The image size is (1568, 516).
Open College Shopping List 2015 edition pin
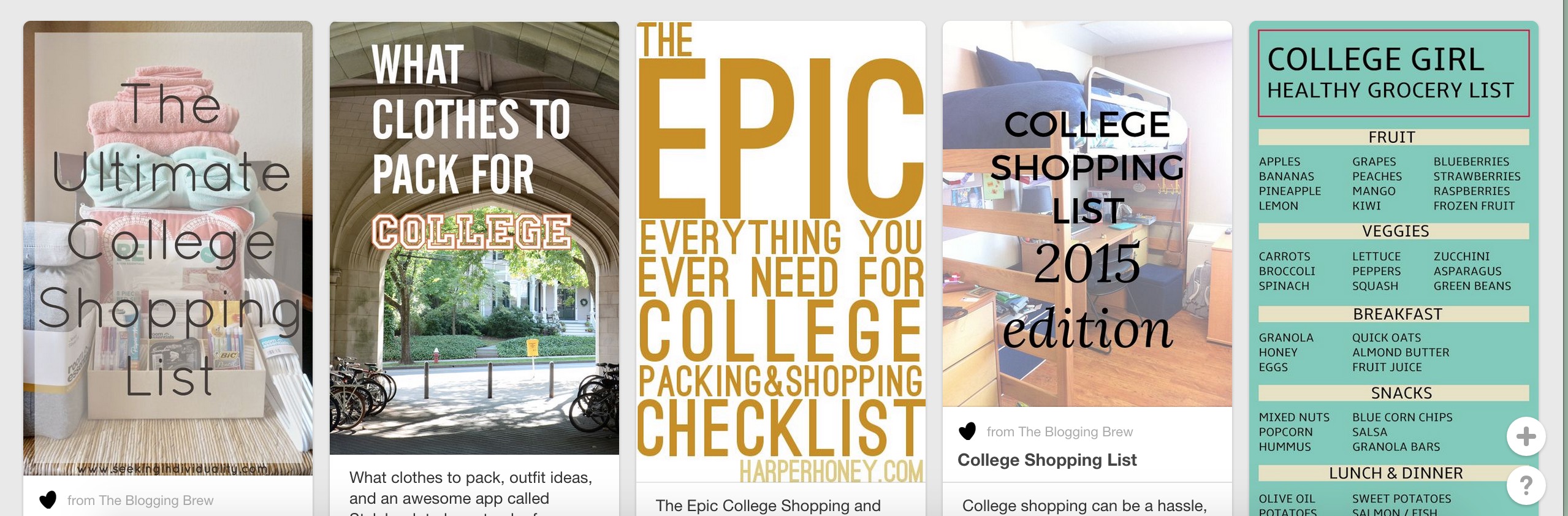1087,214
